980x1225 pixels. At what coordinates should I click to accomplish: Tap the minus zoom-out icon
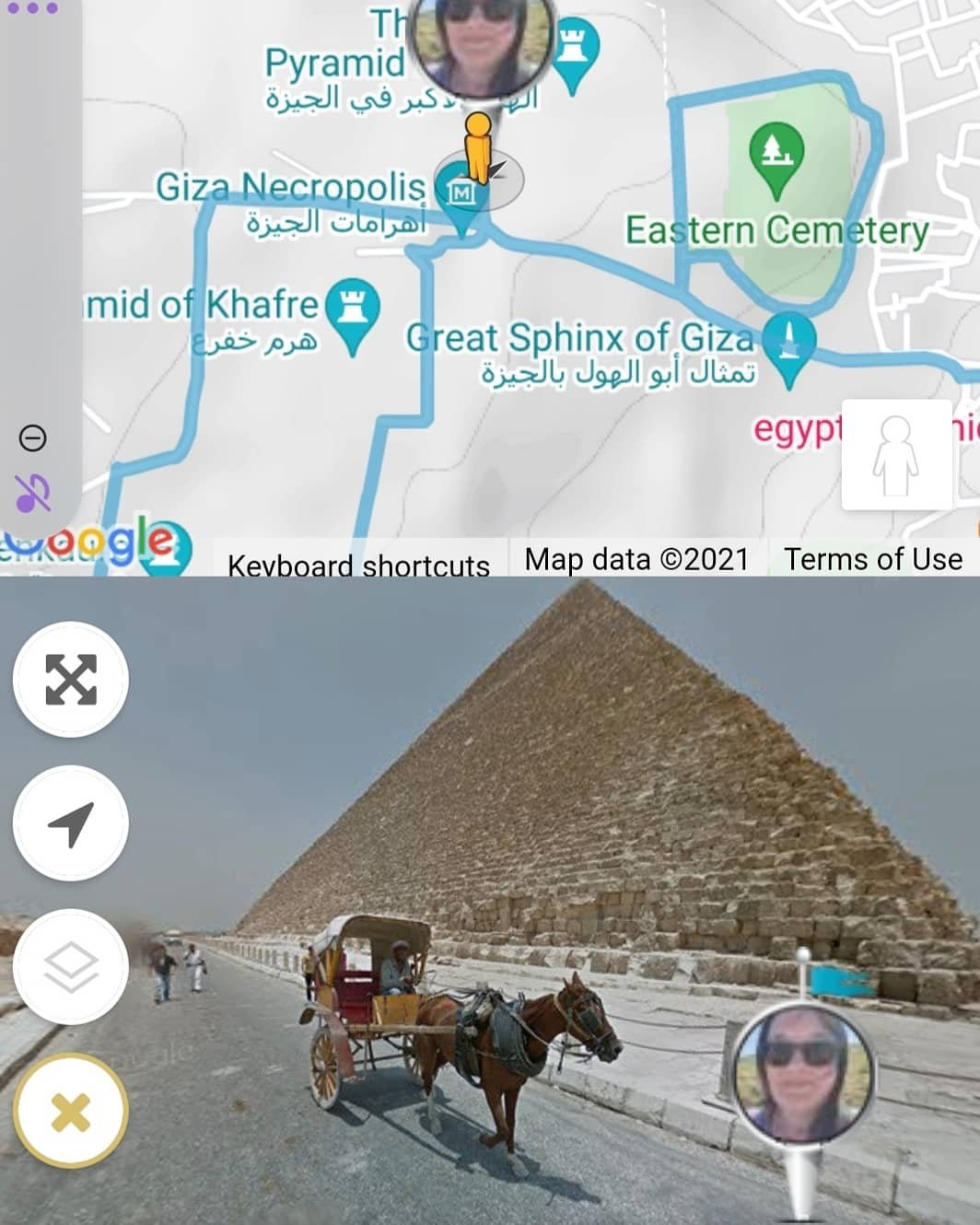point(33,437)
